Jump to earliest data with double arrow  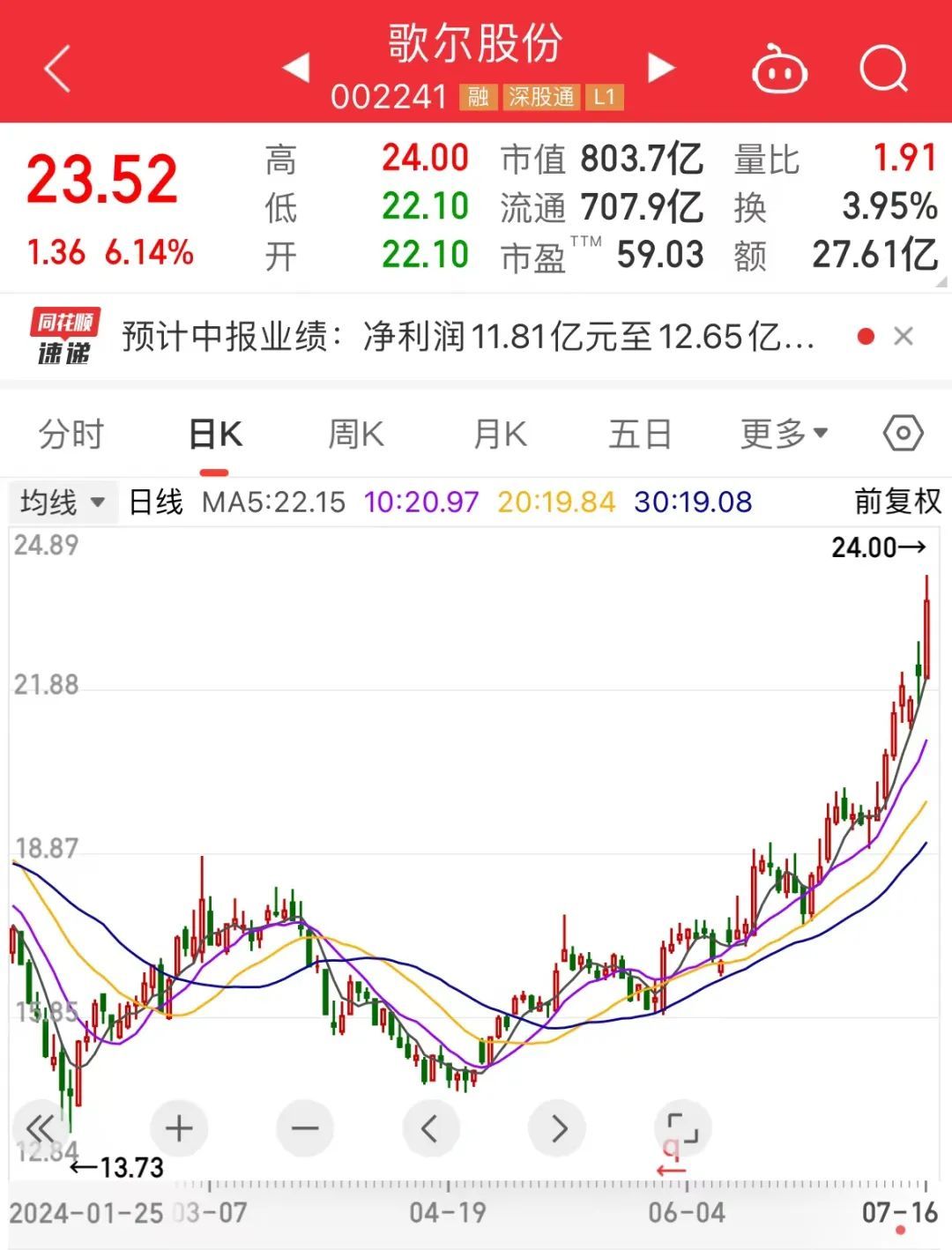pos(41,1127)
